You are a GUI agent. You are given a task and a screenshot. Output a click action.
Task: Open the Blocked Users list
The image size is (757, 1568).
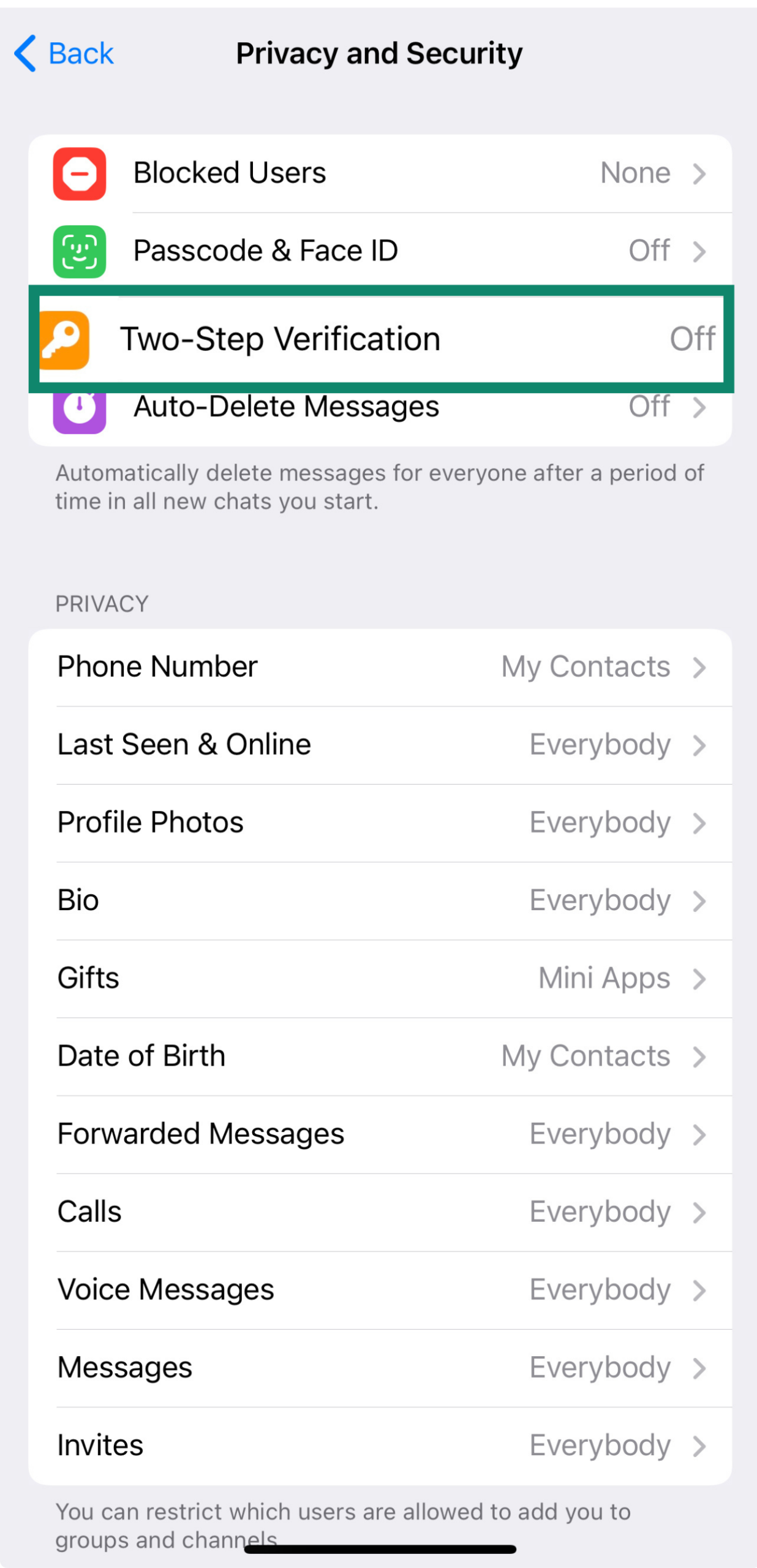[380, 173]
